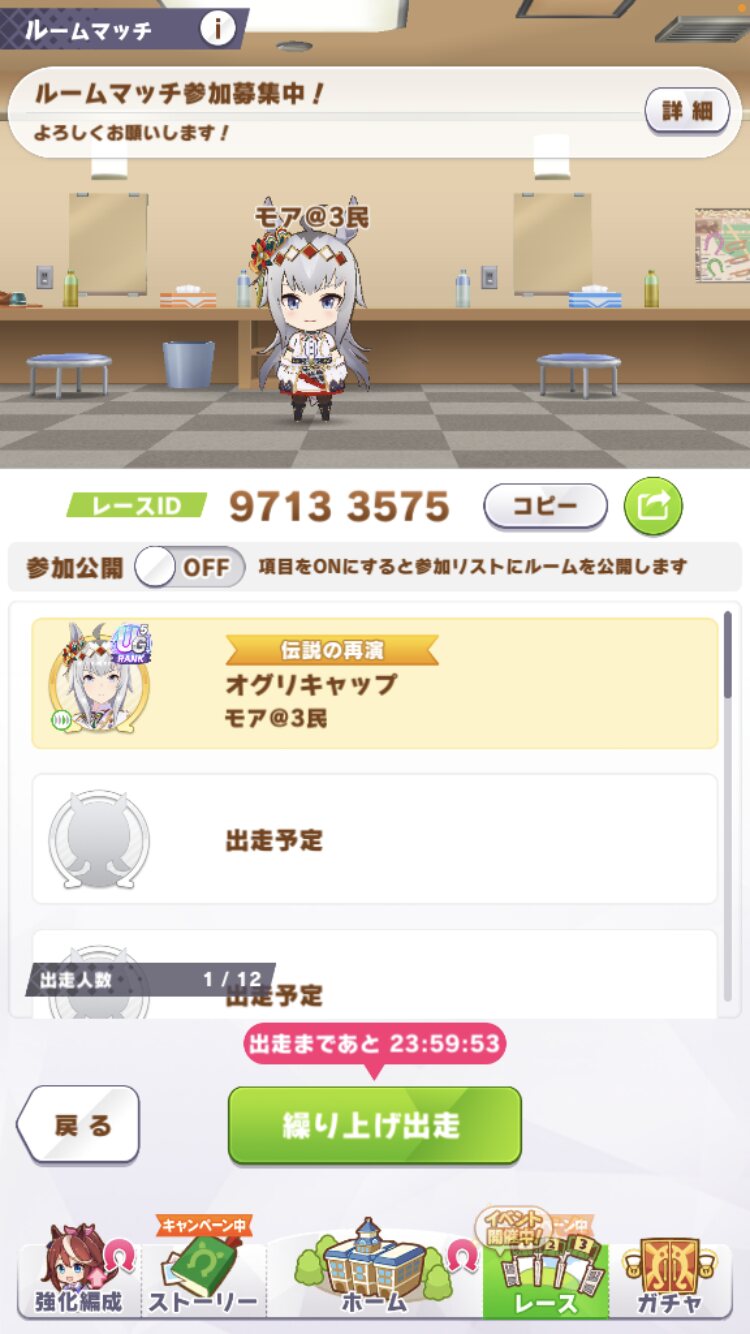Image resolution: width=750 pixels, height=1334 pixels.
Task: Go back with the 戻る button
Action: pos(79,1125)
